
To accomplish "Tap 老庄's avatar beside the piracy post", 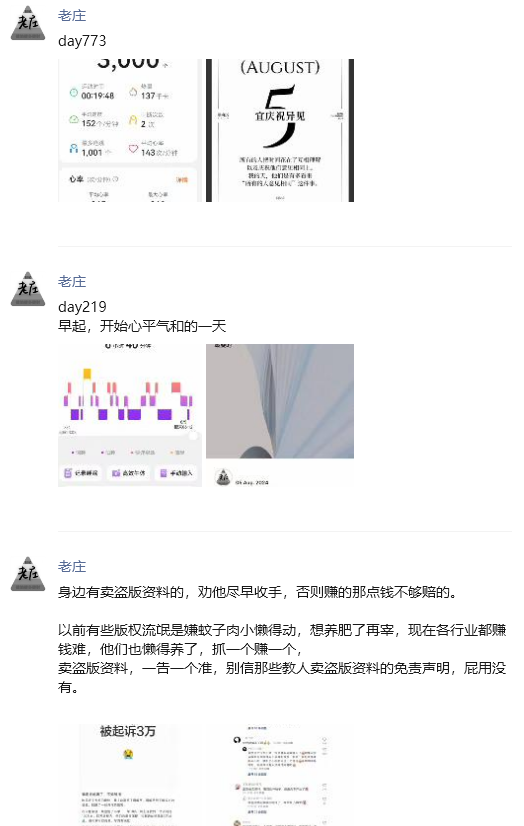I will (x=28, y=574).
